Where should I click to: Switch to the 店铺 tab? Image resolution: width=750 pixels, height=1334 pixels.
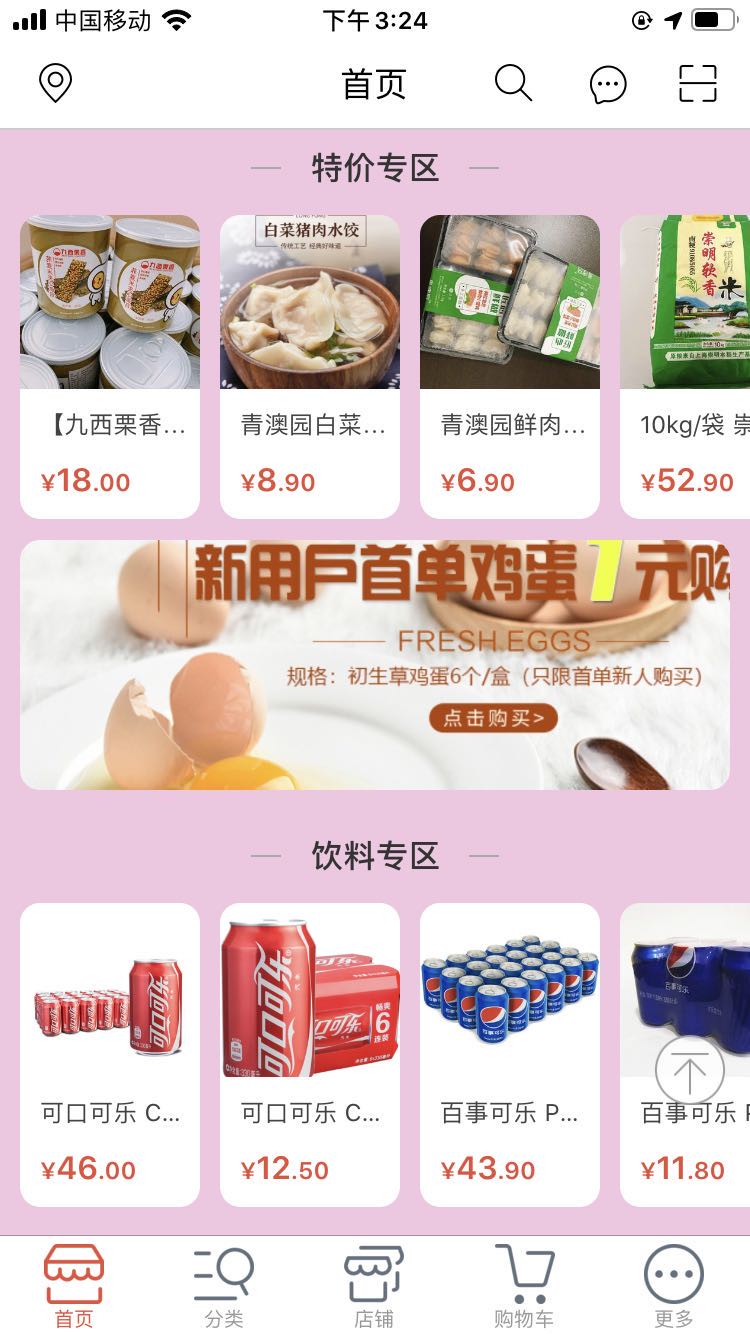click(374, 1286)
